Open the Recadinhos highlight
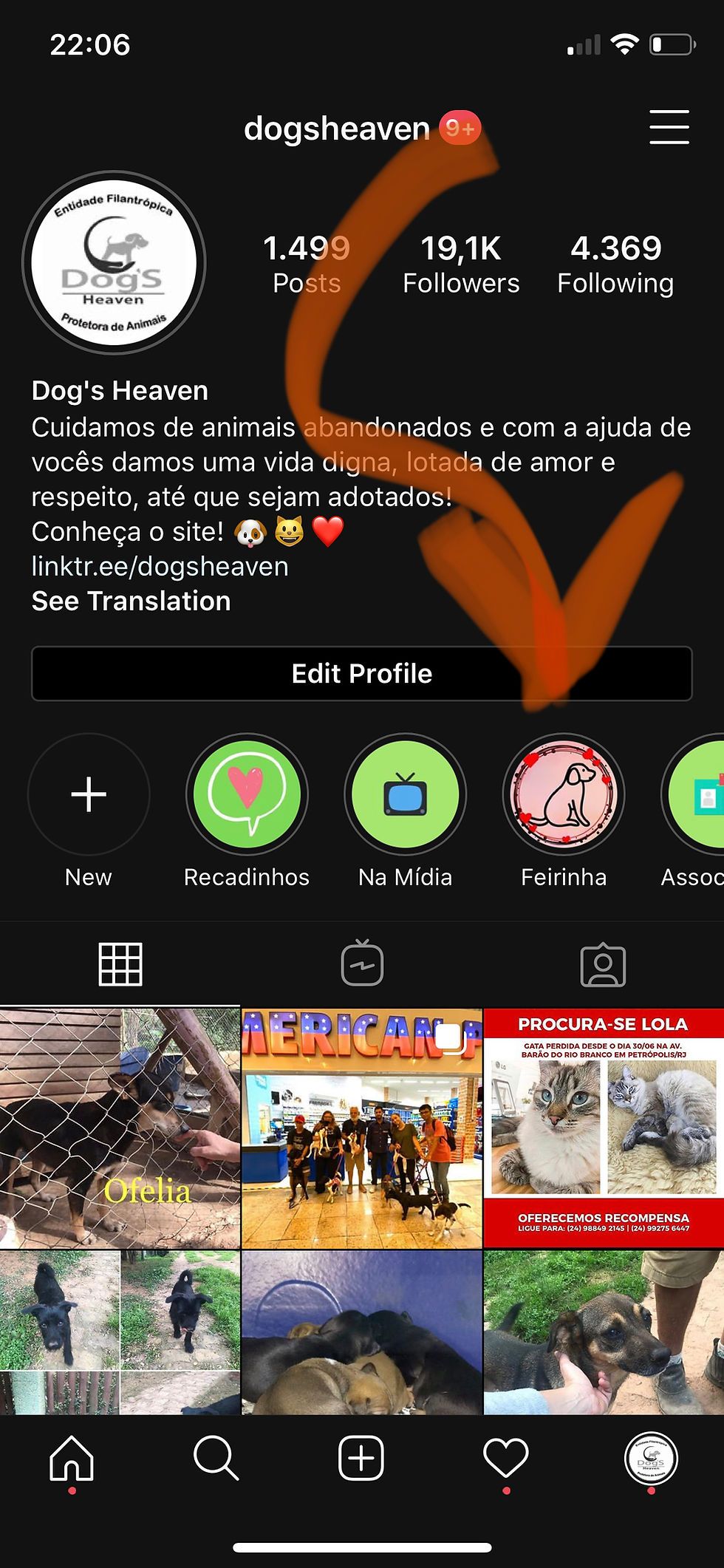 247,794
